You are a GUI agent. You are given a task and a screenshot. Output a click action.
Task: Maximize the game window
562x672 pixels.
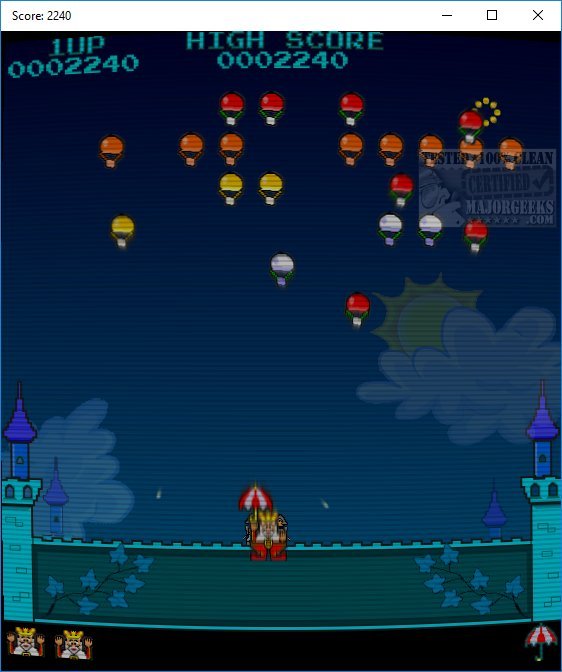492,15
